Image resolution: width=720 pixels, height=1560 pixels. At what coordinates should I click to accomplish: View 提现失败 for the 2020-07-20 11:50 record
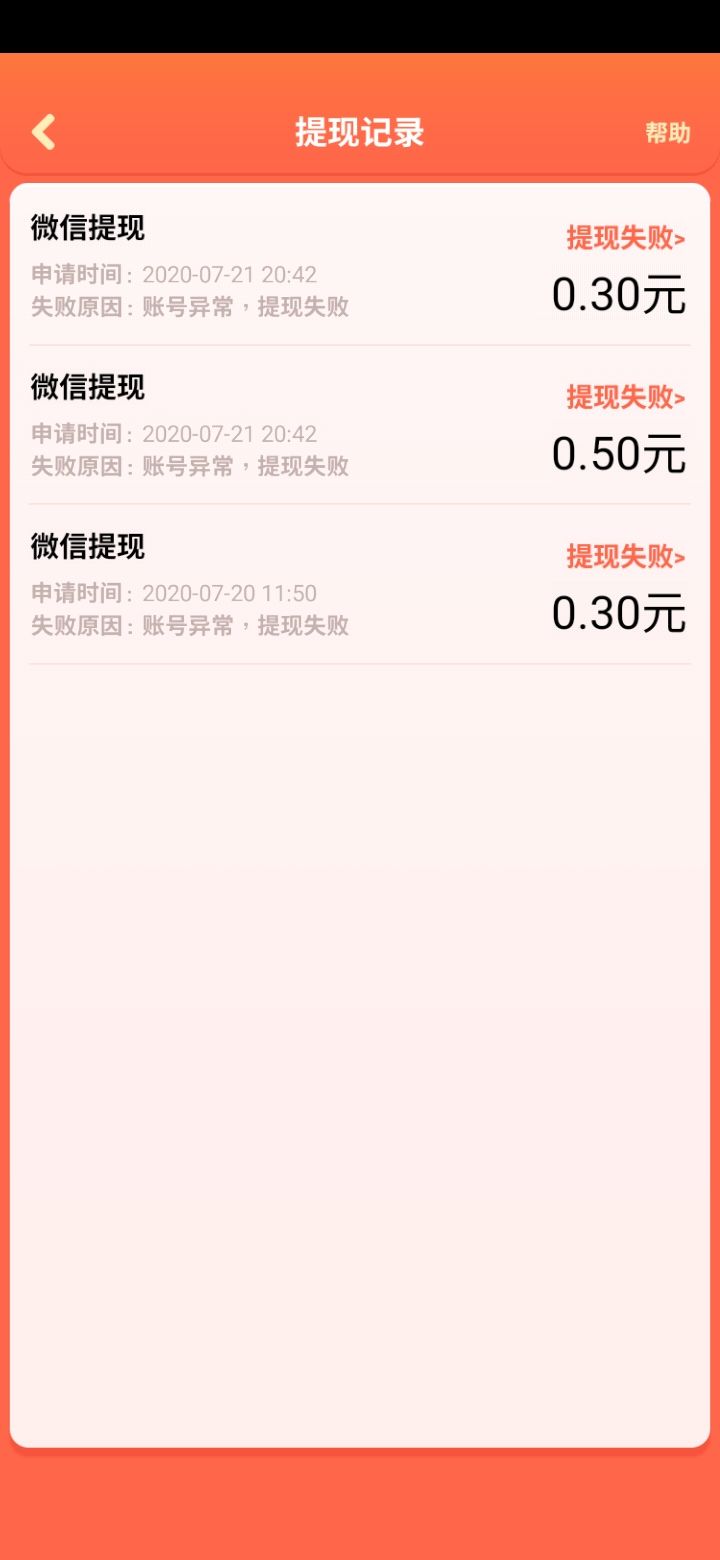625,556
